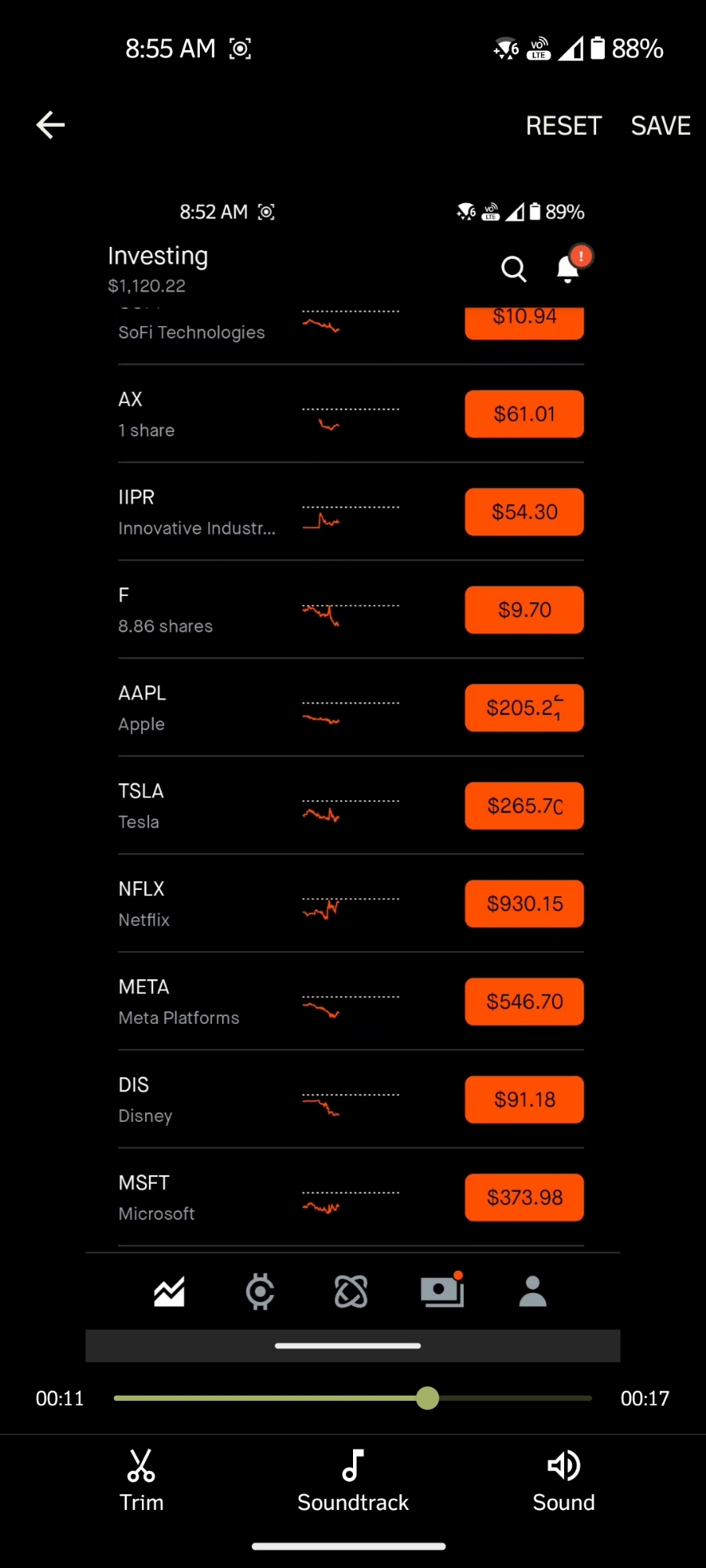Tap the video seek bar handle
Screen dimensions: 706x1568
tap(428, 1398)
